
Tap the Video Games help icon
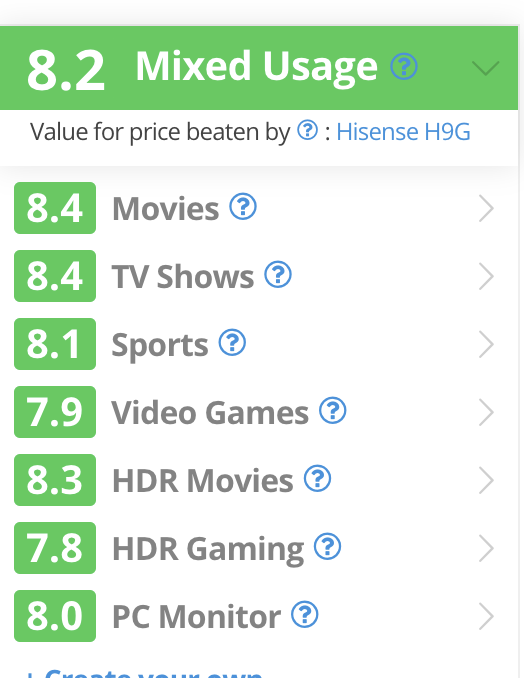pyautogui.click(x=332, y=410)
